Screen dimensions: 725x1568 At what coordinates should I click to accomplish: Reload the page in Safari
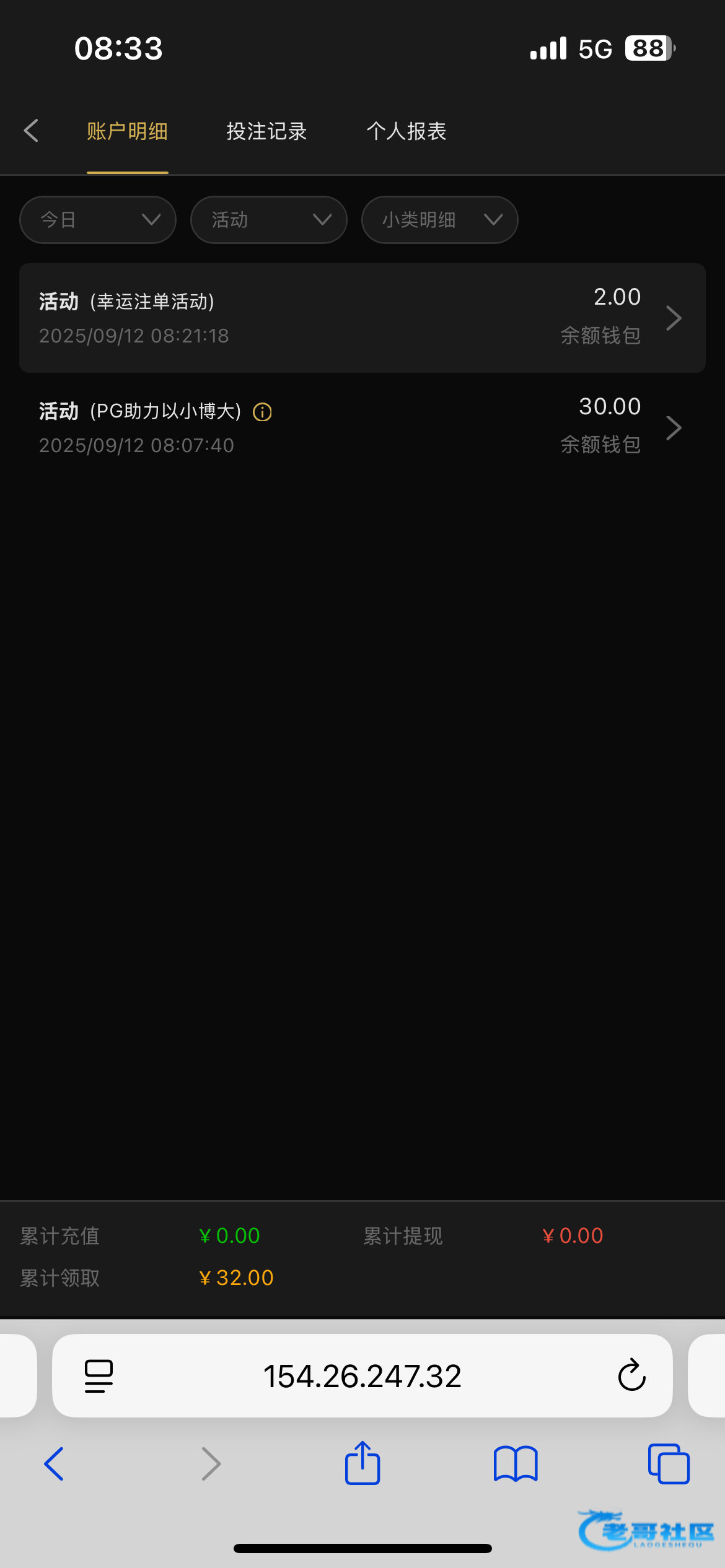pyautogui.click(x=631, y=1375)
